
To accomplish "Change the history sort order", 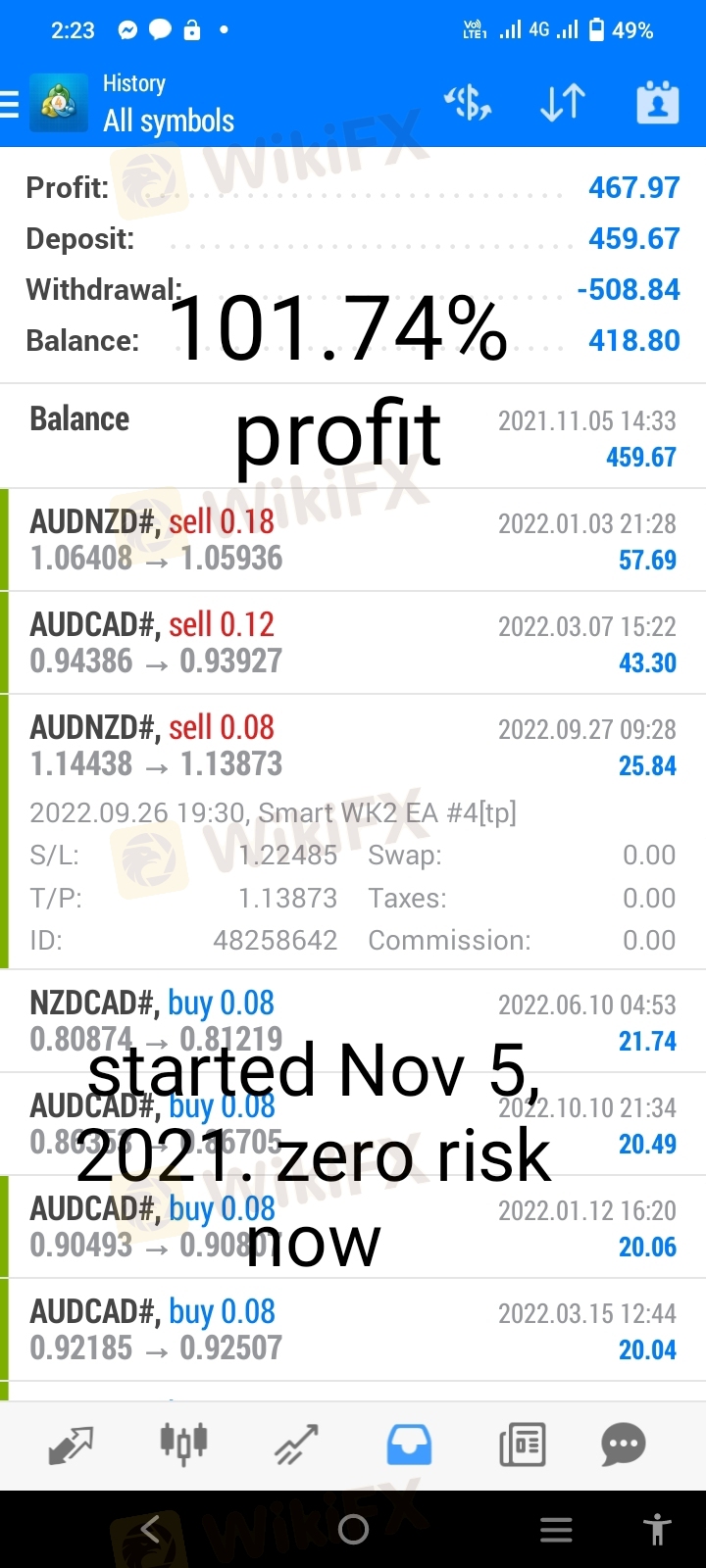I will (563, 103).
